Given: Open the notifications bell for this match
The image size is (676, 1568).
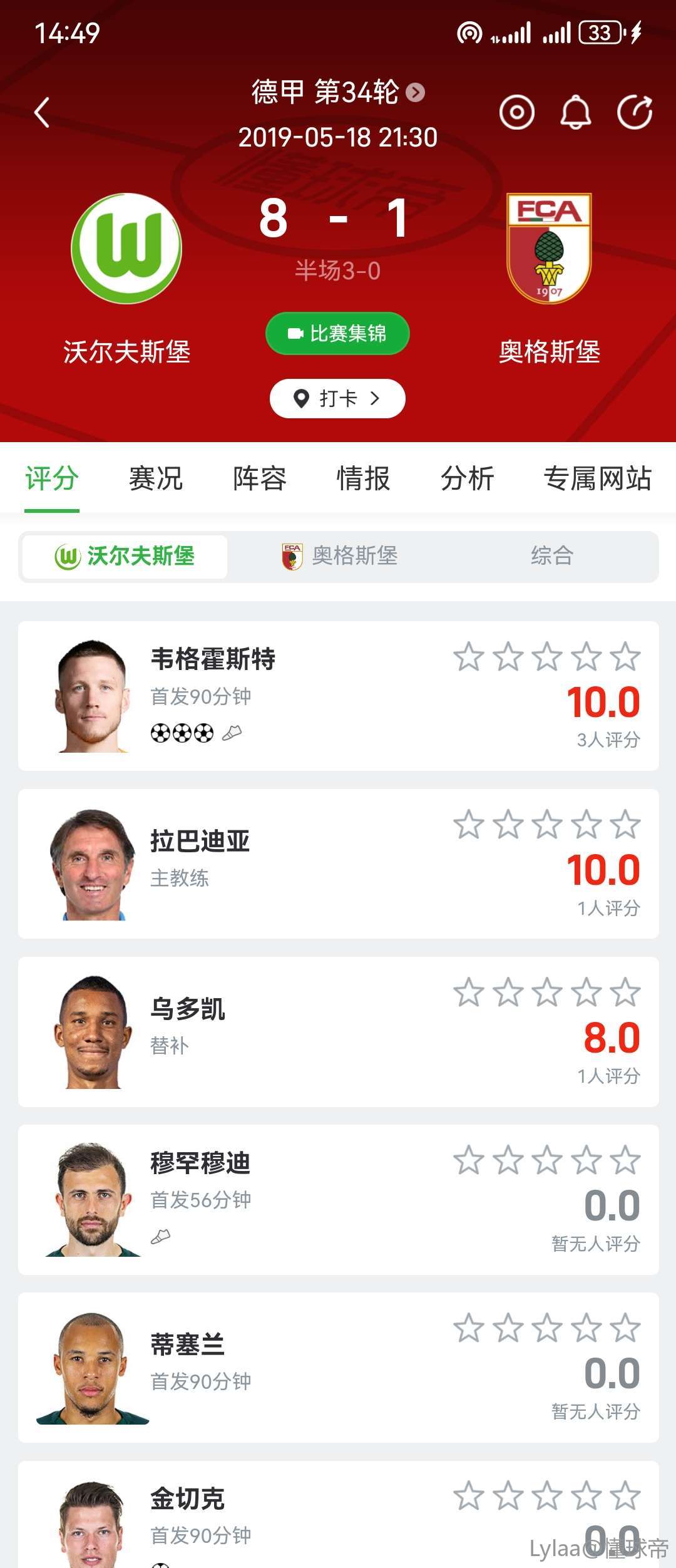Looking at the screenshot, I should (575, 113).
